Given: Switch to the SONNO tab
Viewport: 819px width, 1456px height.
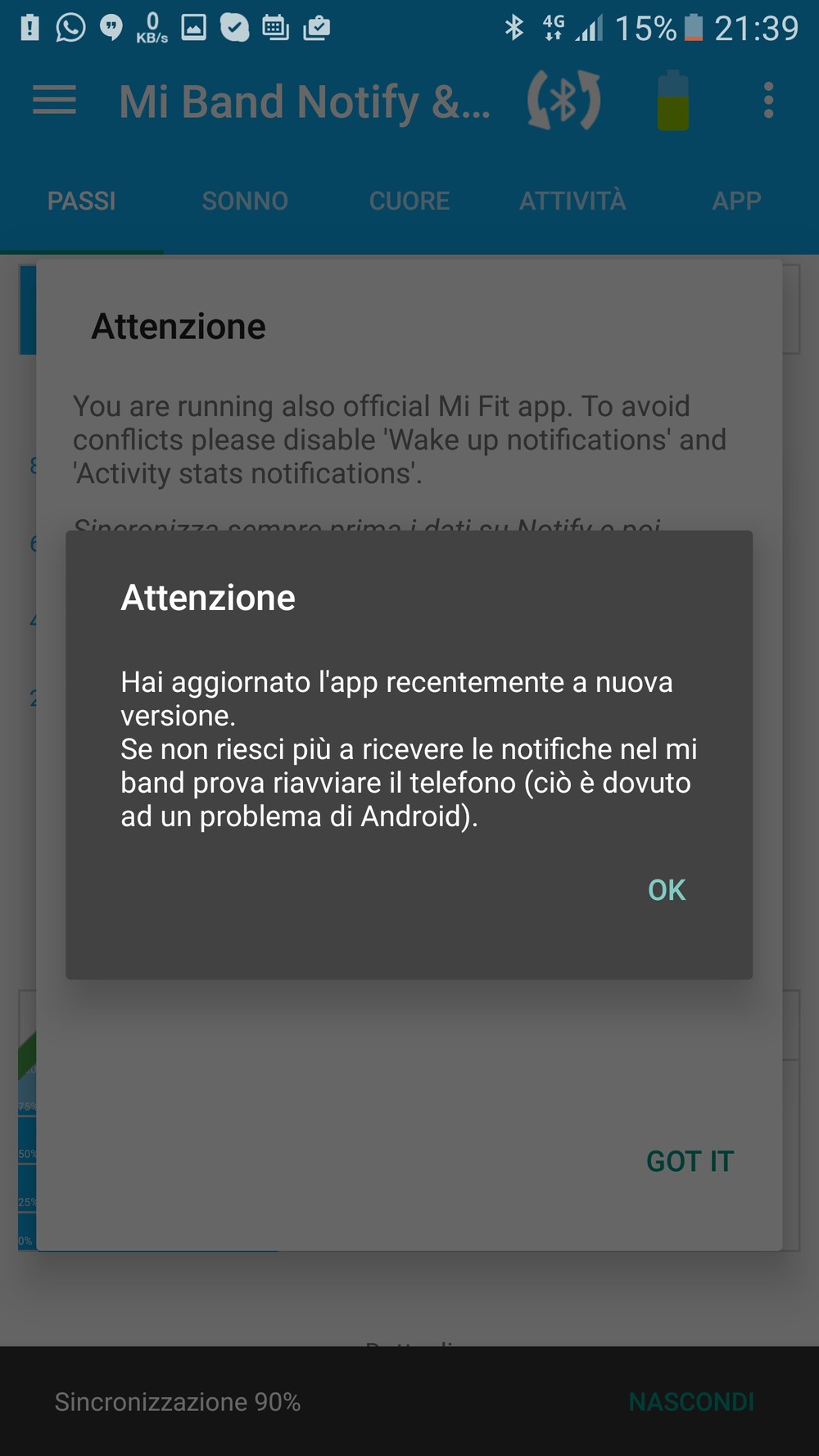Looking at the screenshot, I should click(245, 201).
